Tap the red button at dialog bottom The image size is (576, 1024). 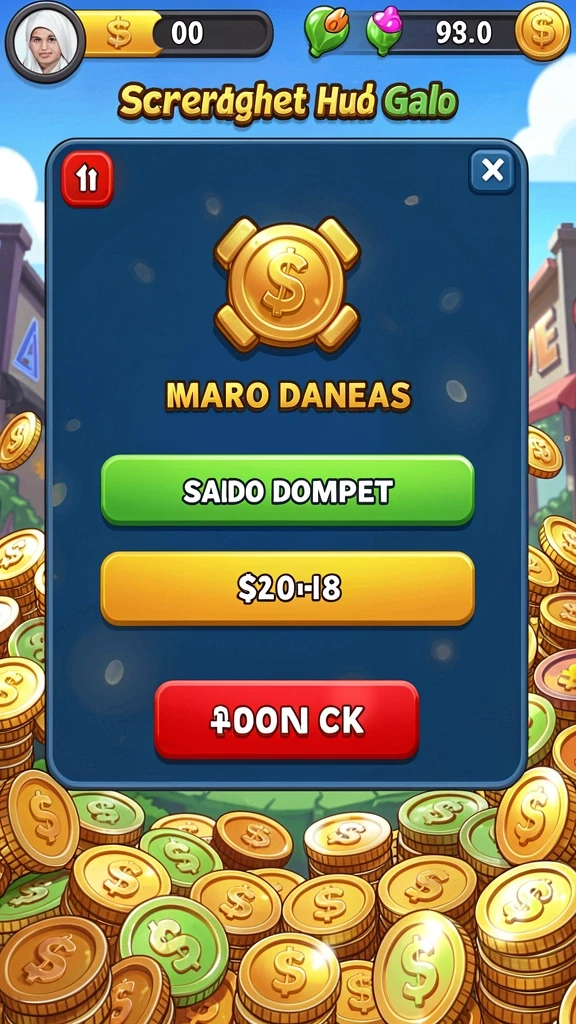point(287,720)
